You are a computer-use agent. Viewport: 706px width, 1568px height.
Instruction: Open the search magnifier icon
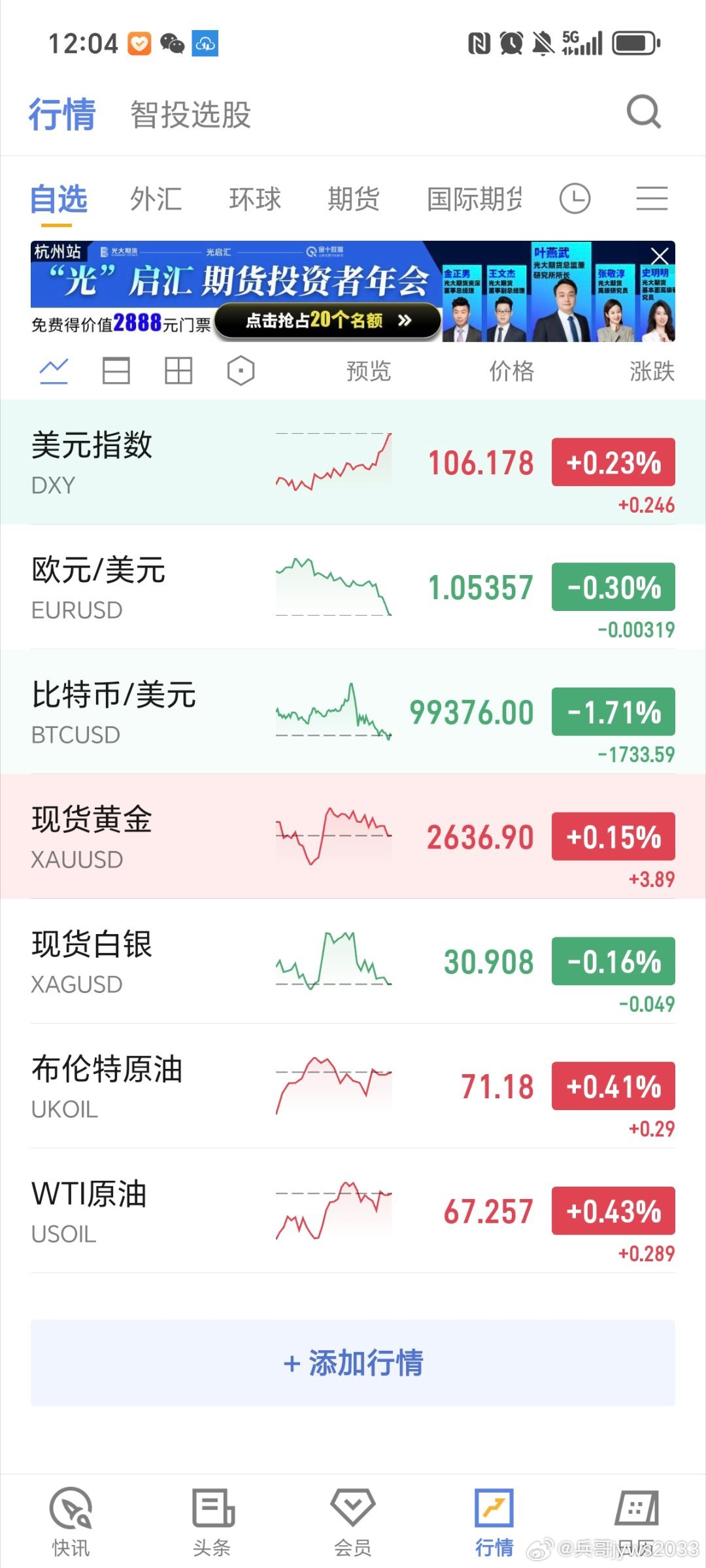[644, 113]
